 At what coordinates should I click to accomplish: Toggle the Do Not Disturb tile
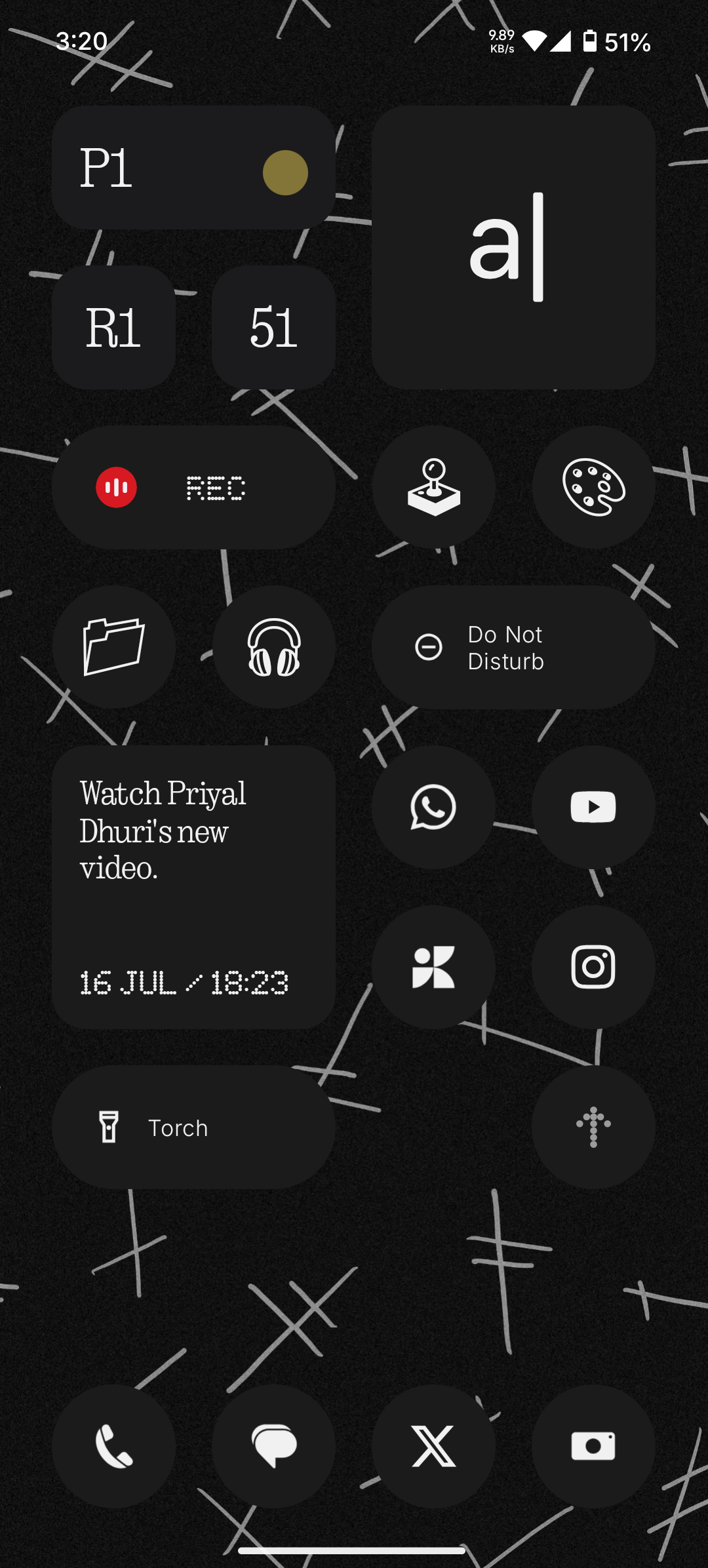(513, 647)
